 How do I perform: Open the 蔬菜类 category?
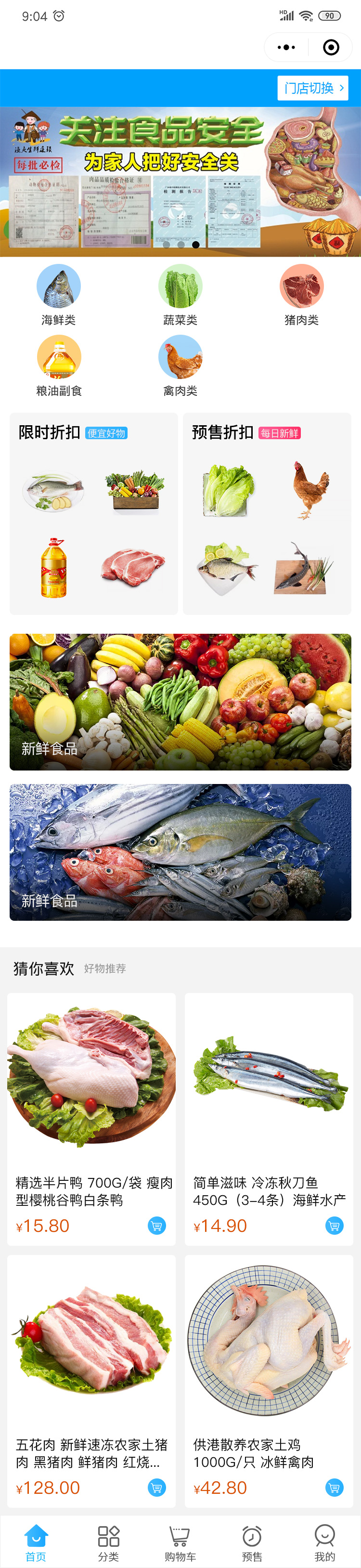(x=180, y=295)
